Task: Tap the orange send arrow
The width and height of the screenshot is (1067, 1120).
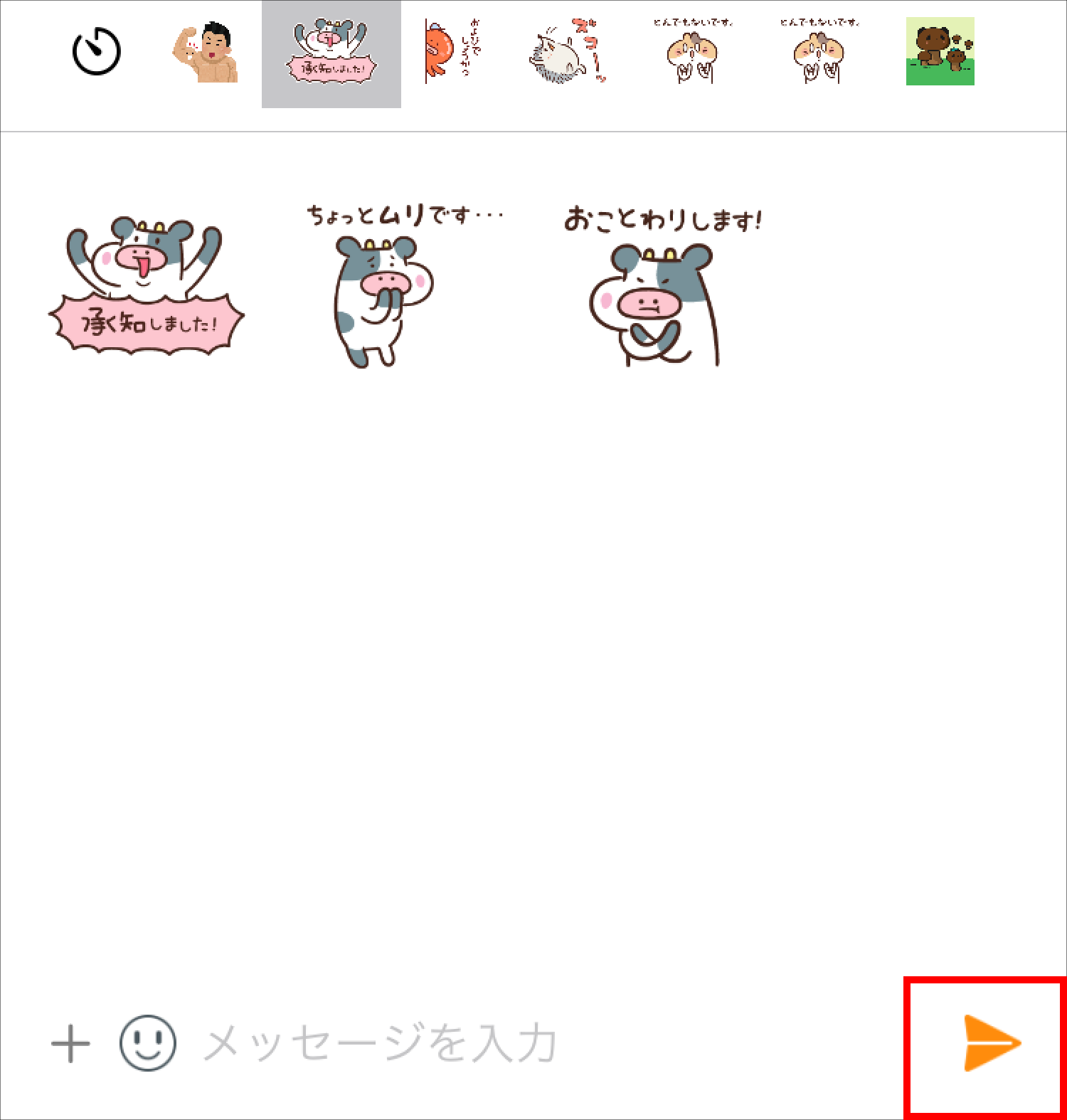Action: (x=991, y=1044)
